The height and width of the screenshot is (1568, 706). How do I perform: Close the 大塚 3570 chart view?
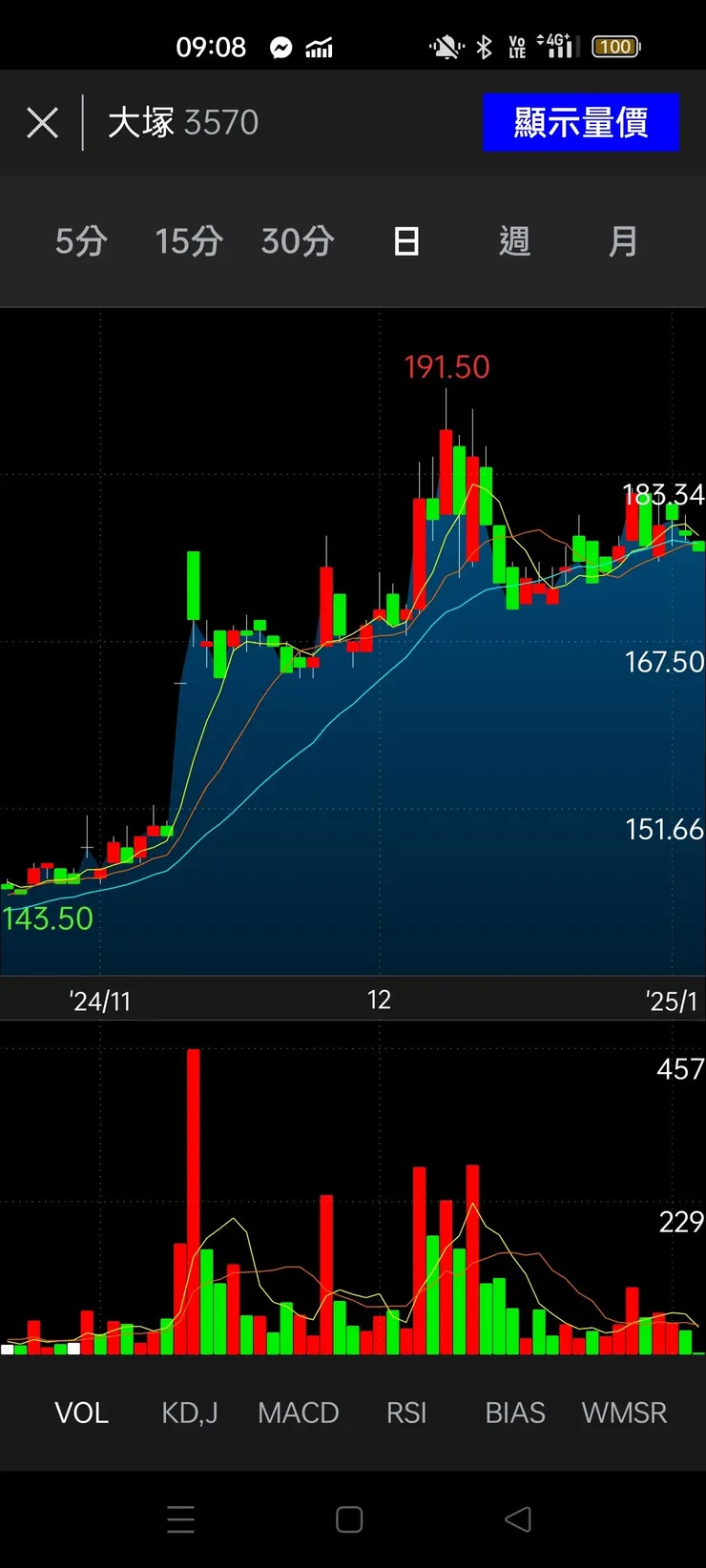point(42,123)
